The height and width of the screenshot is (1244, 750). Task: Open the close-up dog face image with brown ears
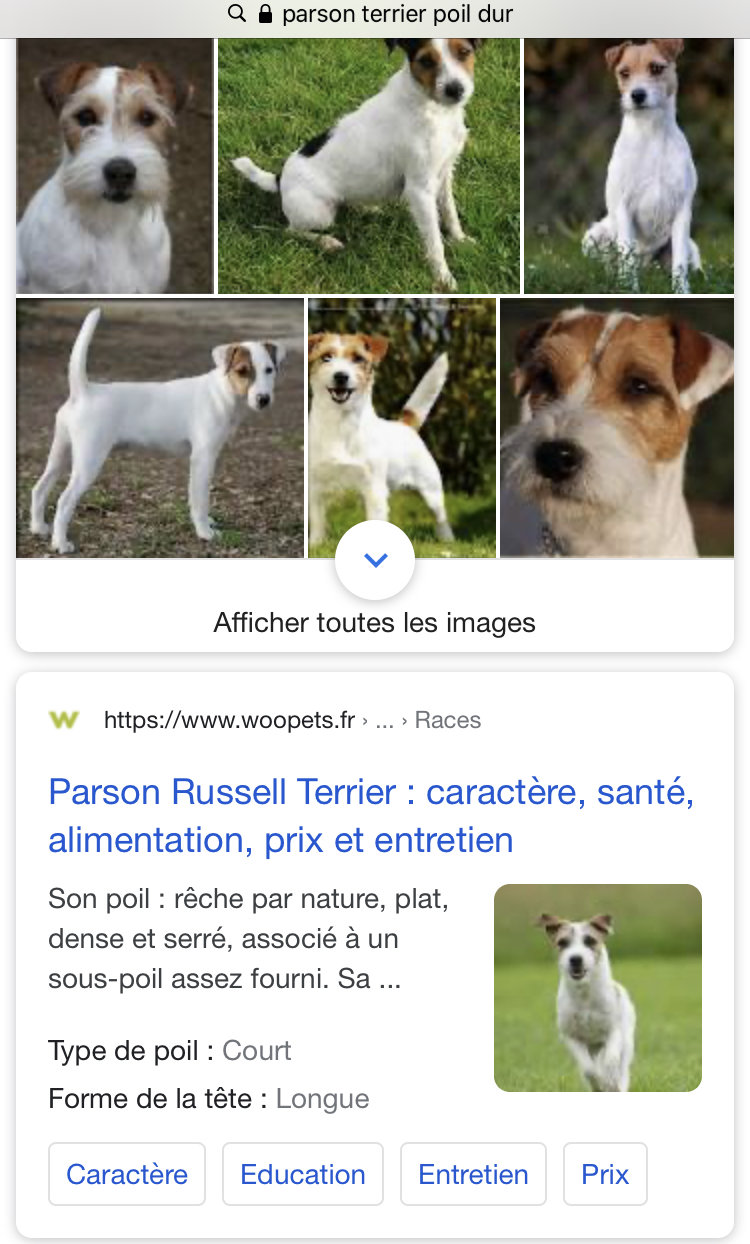click(617, 428)
